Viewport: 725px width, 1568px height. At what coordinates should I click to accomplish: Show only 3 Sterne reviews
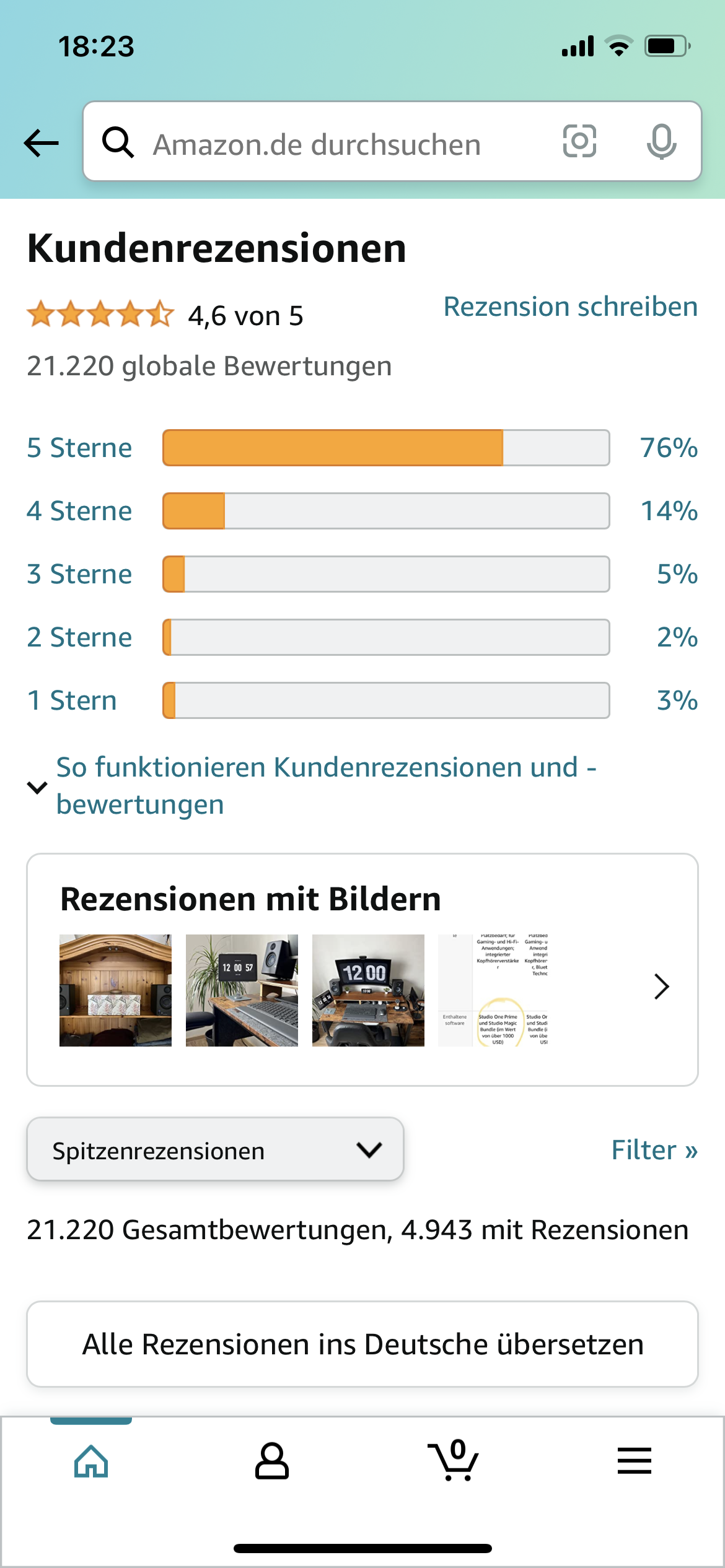click(79, 574)
